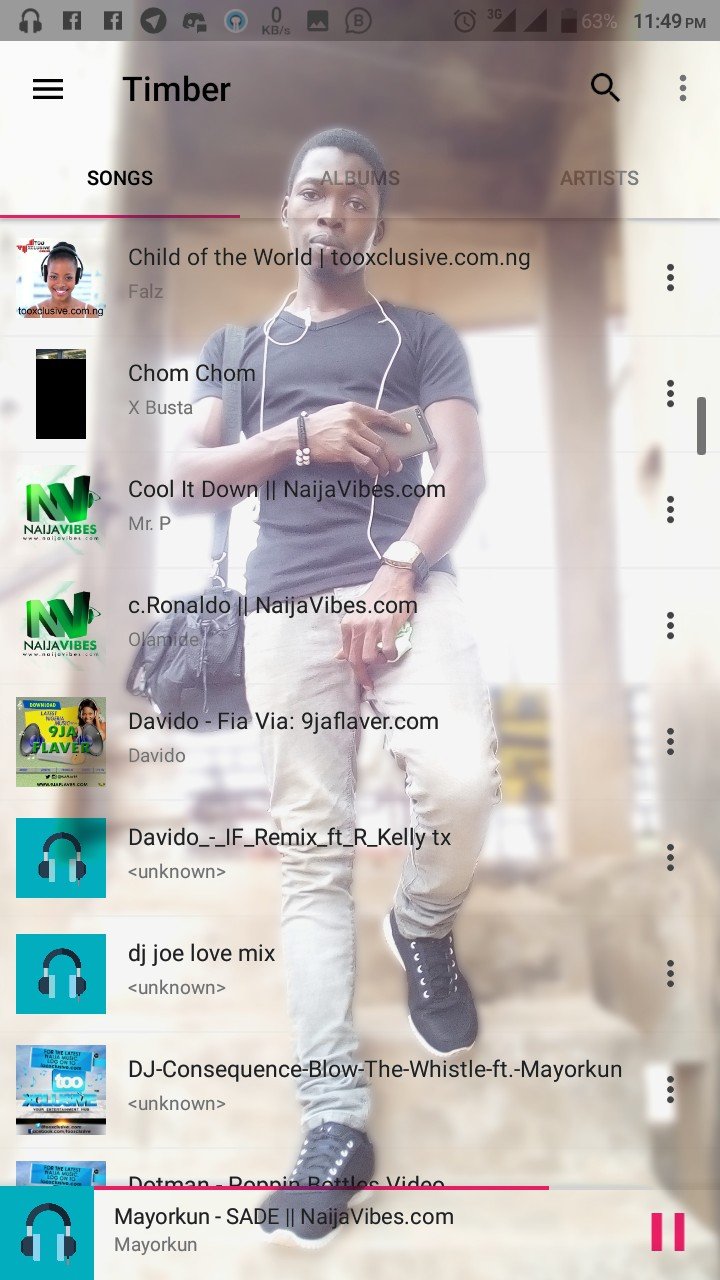The image size is (720, 1280).
Task: Open the navigation drawer menu
Action: [48, 89]
